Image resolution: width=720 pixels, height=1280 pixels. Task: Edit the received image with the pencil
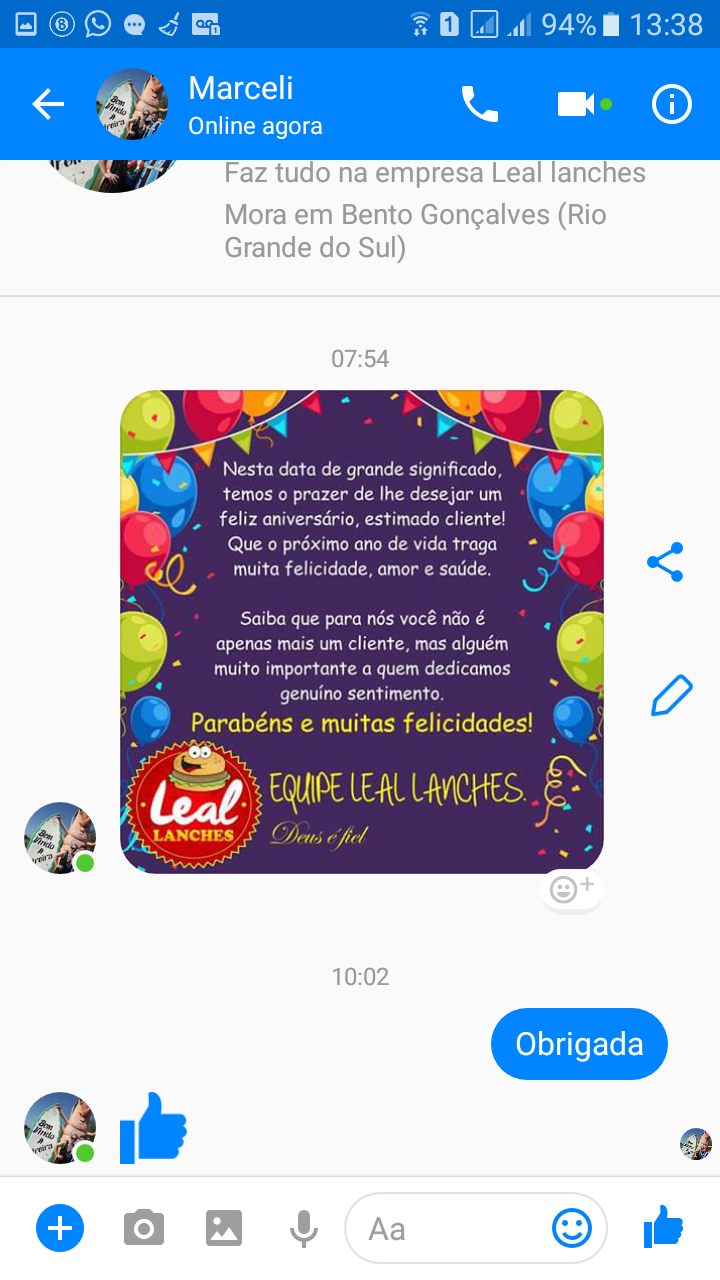point(671,695)
